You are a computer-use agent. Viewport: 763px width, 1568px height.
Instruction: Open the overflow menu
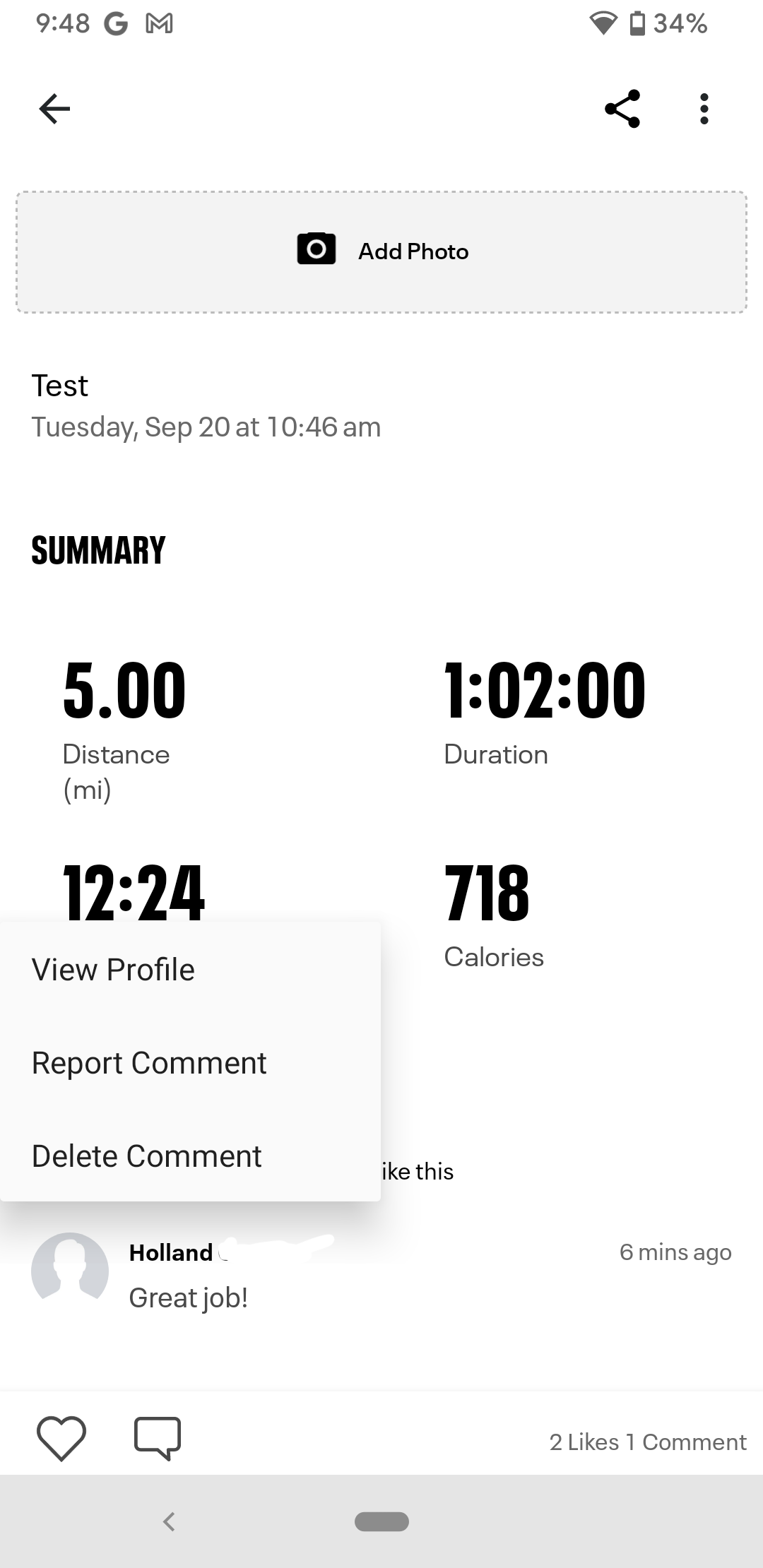tap(704, 109)
